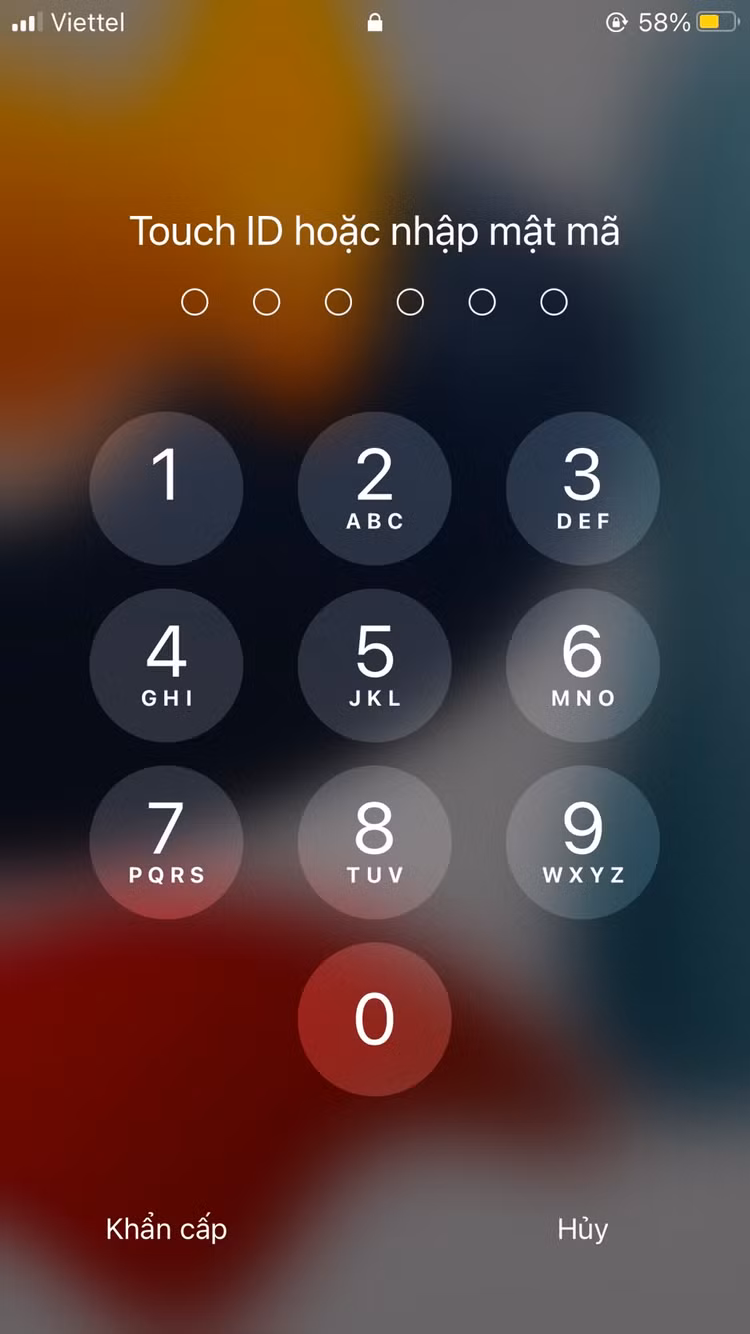Cancel passcode entry with Hủy
This screenshot has height=1334, width=750.
pyautogui.click(x=582, y=1229)
